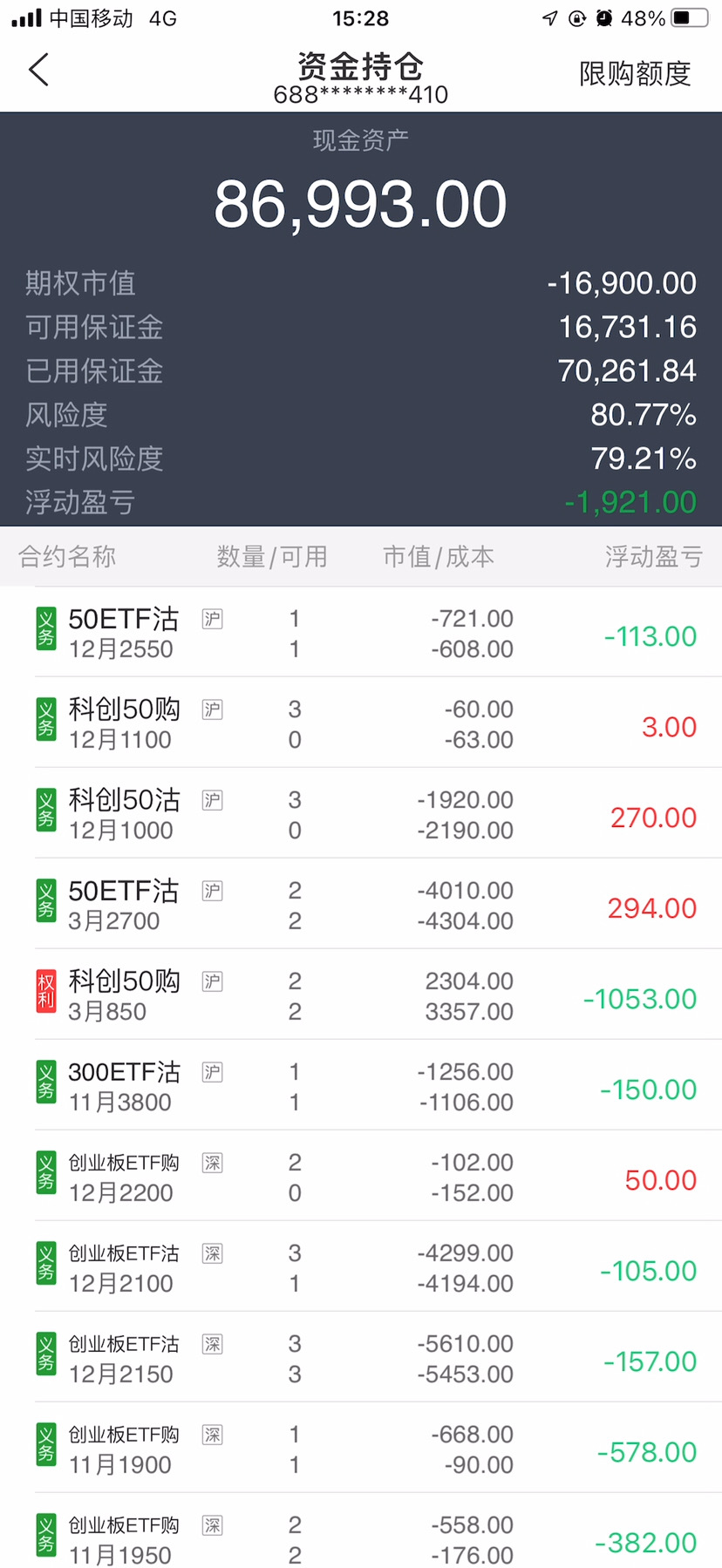Tap the 创业板ETF购 11月1900 holding
This screenshot has width=722, height=1568.
click(361, 1449)
